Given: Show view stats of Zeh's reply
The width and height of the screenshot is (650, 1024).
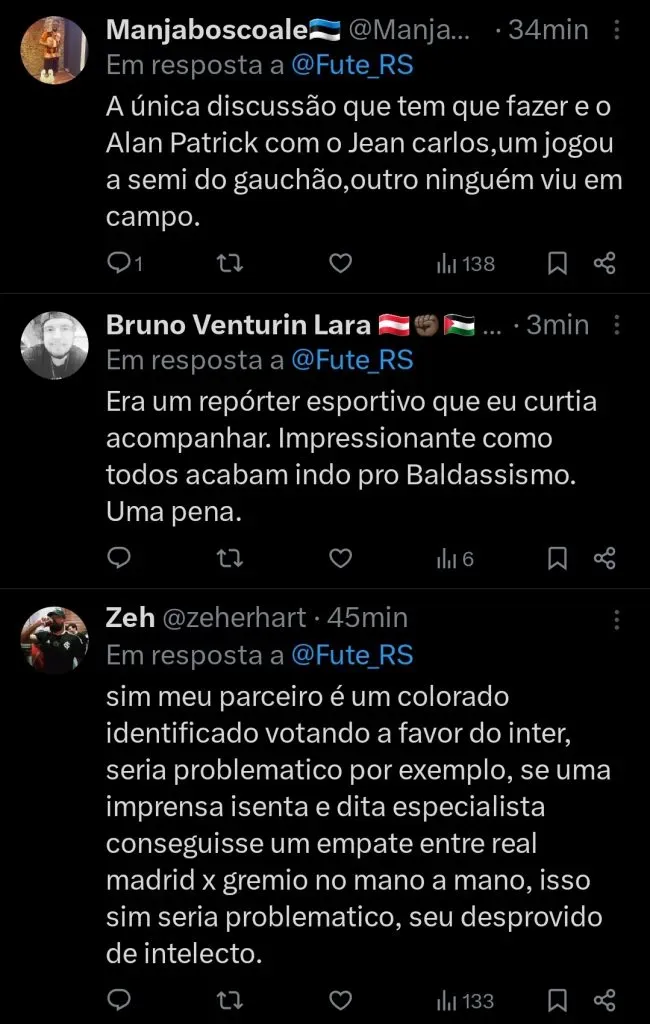Looking at the screenshot, I should tap(465, 1000).
